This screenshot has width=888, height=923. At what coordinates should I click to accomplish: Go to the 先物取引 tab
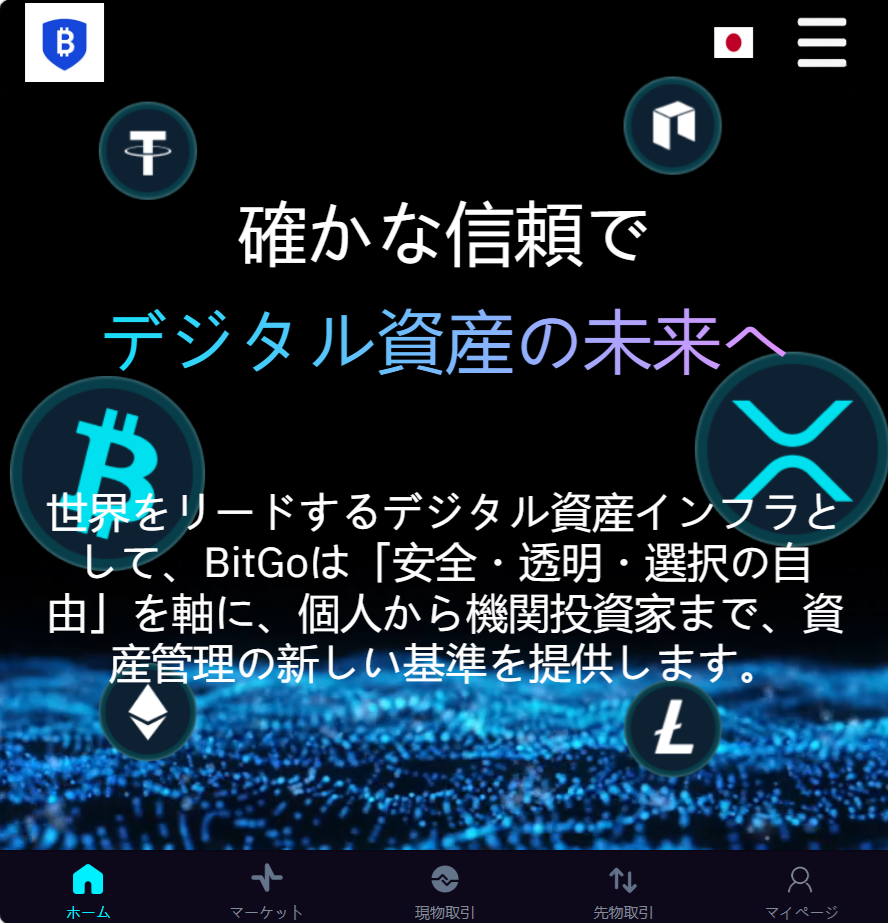(622, 889)
